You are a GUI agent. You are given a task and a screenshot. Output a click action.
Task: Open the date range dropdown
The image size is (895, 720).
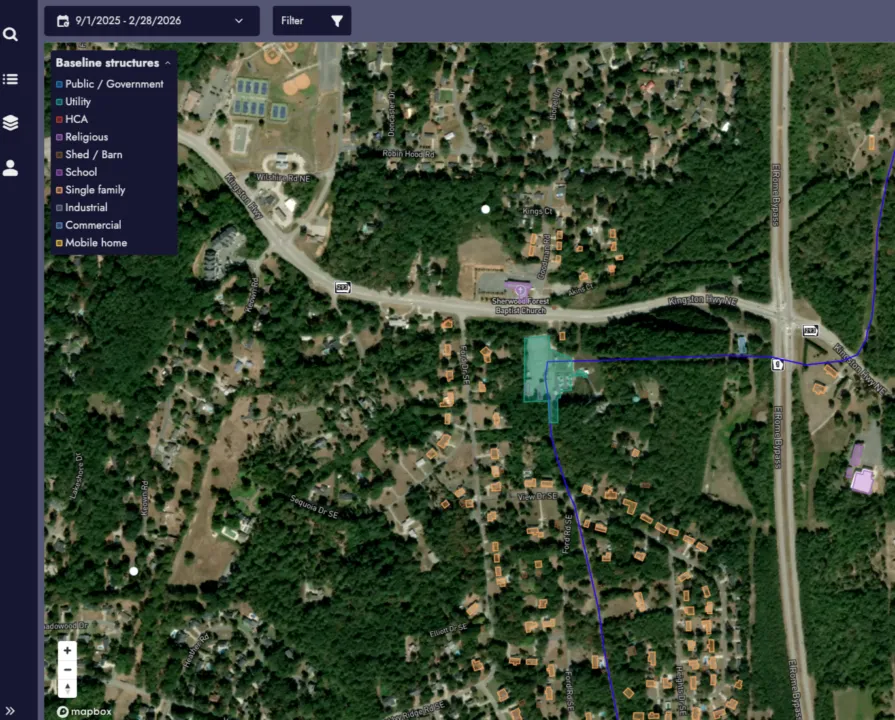151,20
